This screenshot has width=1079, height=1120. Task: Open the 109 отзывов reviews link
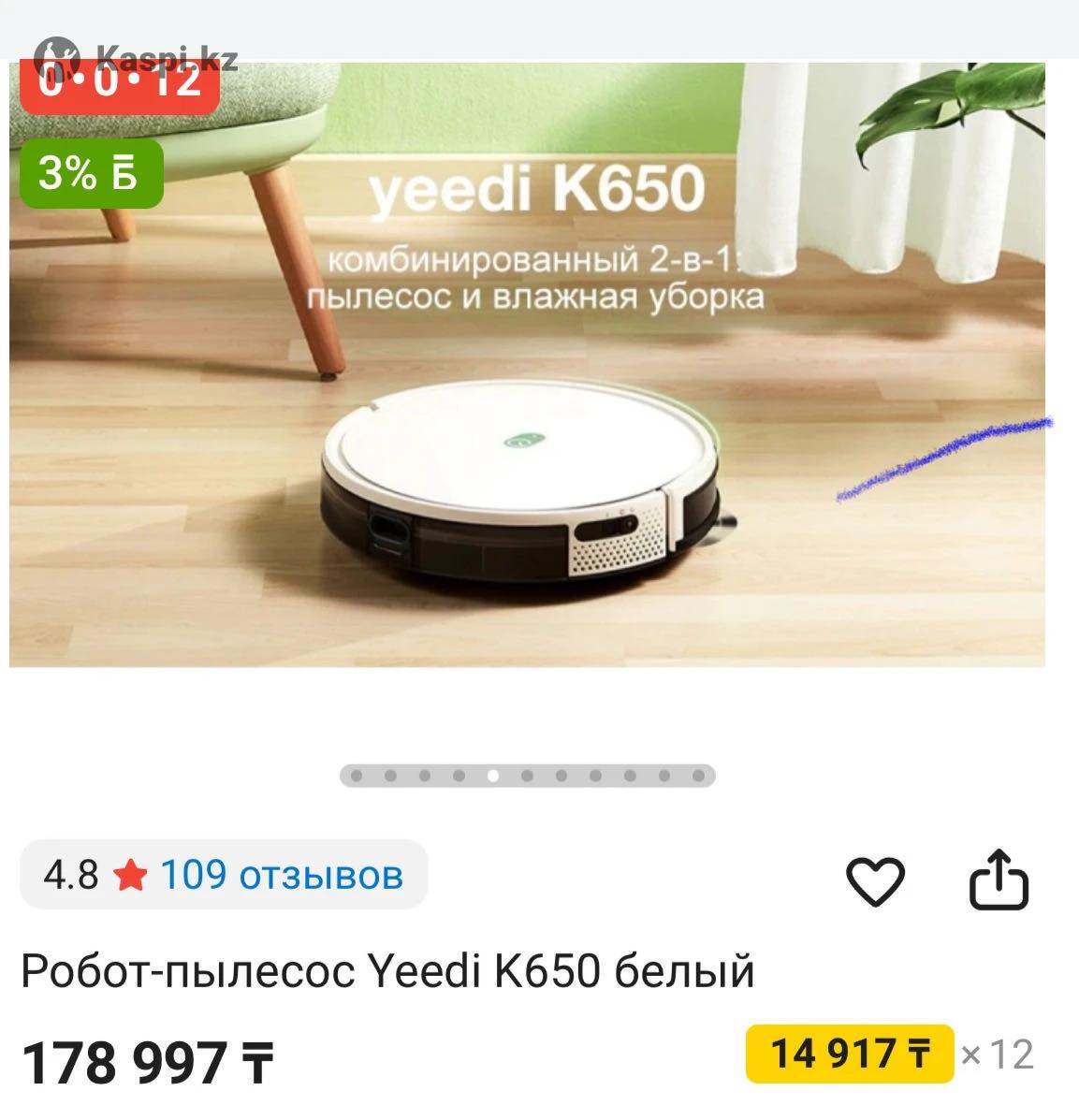pos(281,876)
